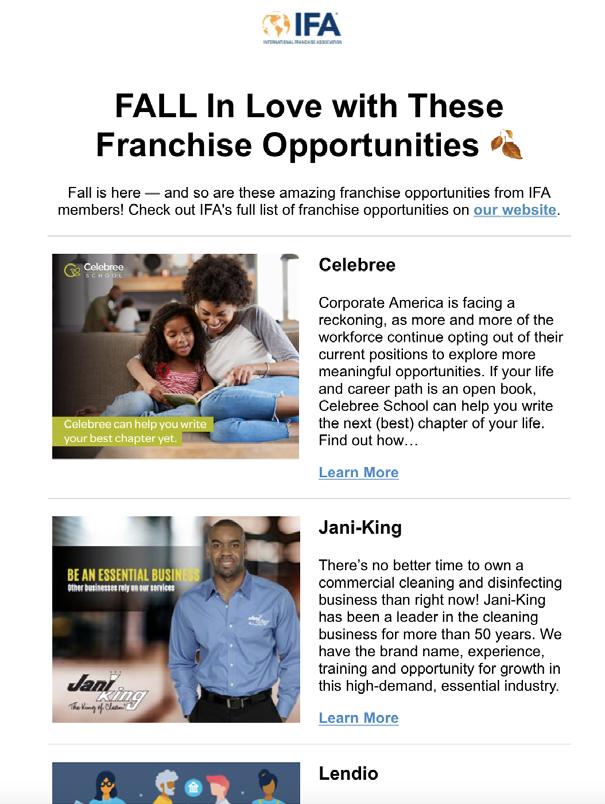Open the 'our website' link
The width and height of the screenshot is (605, 804).
(515, 210)
